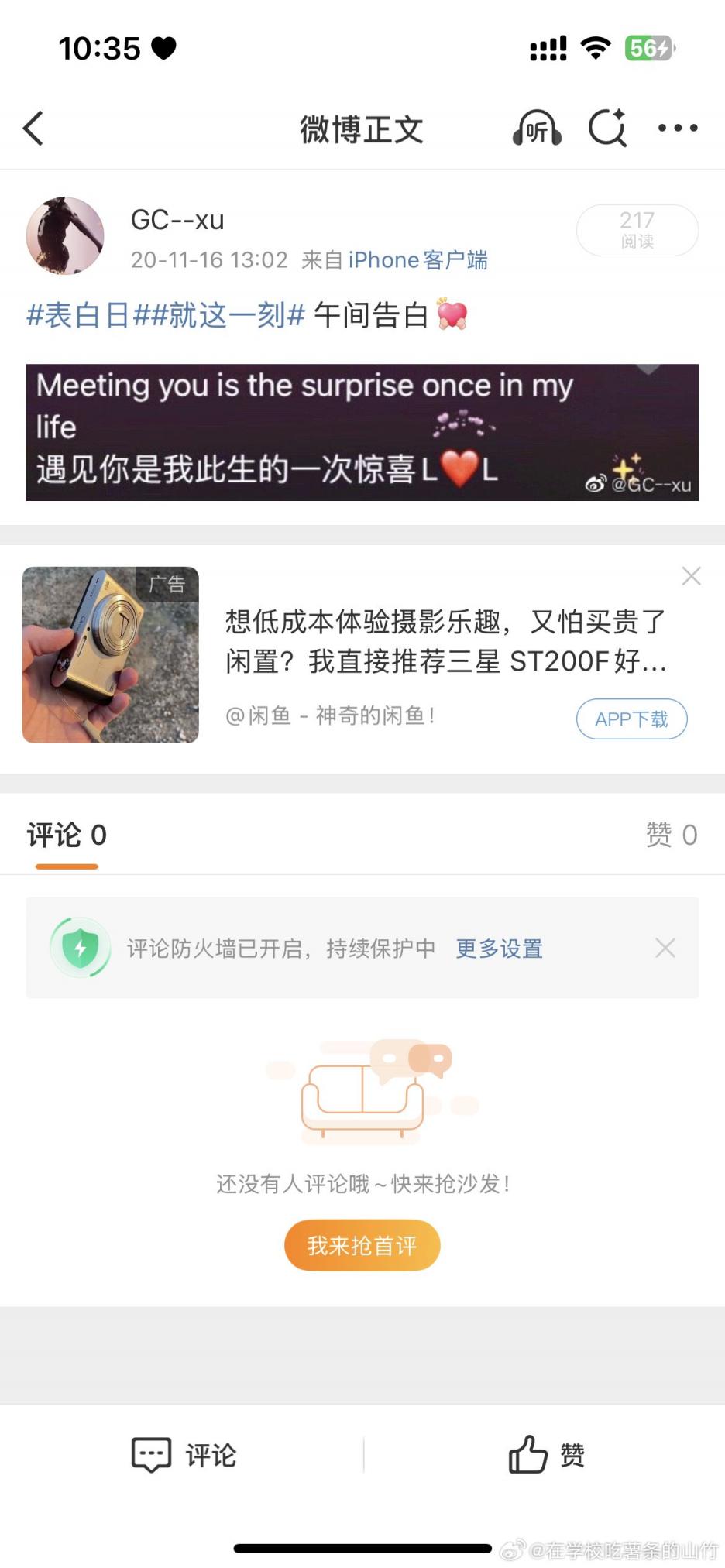
Task: Open the iPhone客户端 source link
Action: pos(417,260)
